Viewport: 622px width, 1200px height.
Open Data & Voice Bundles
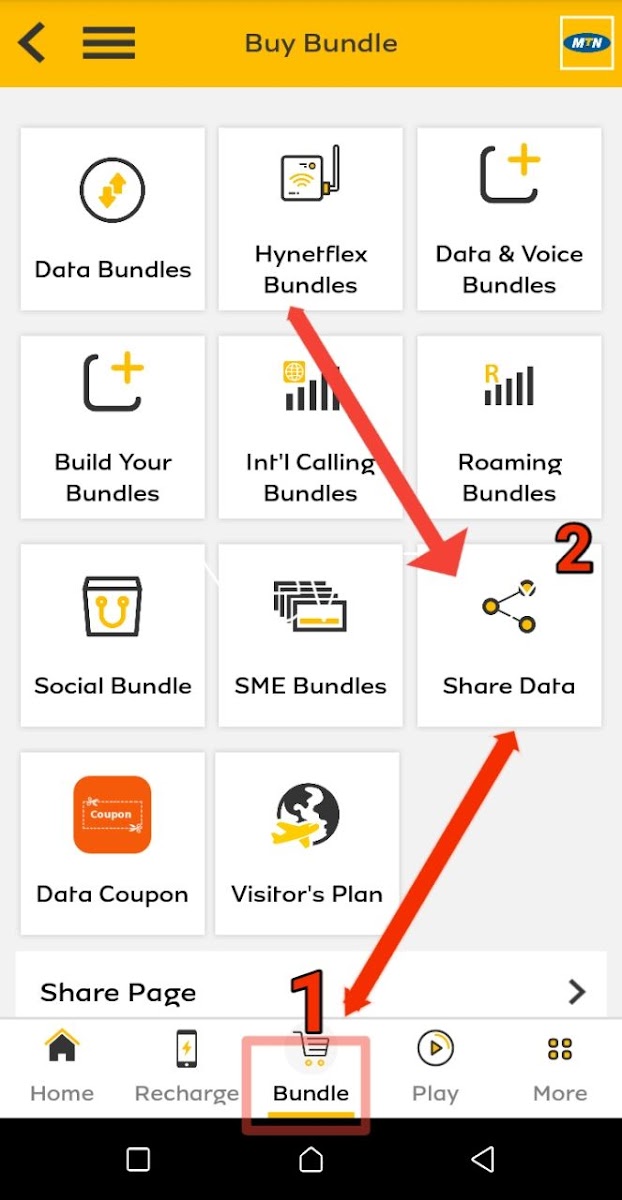tap(509, 219)
